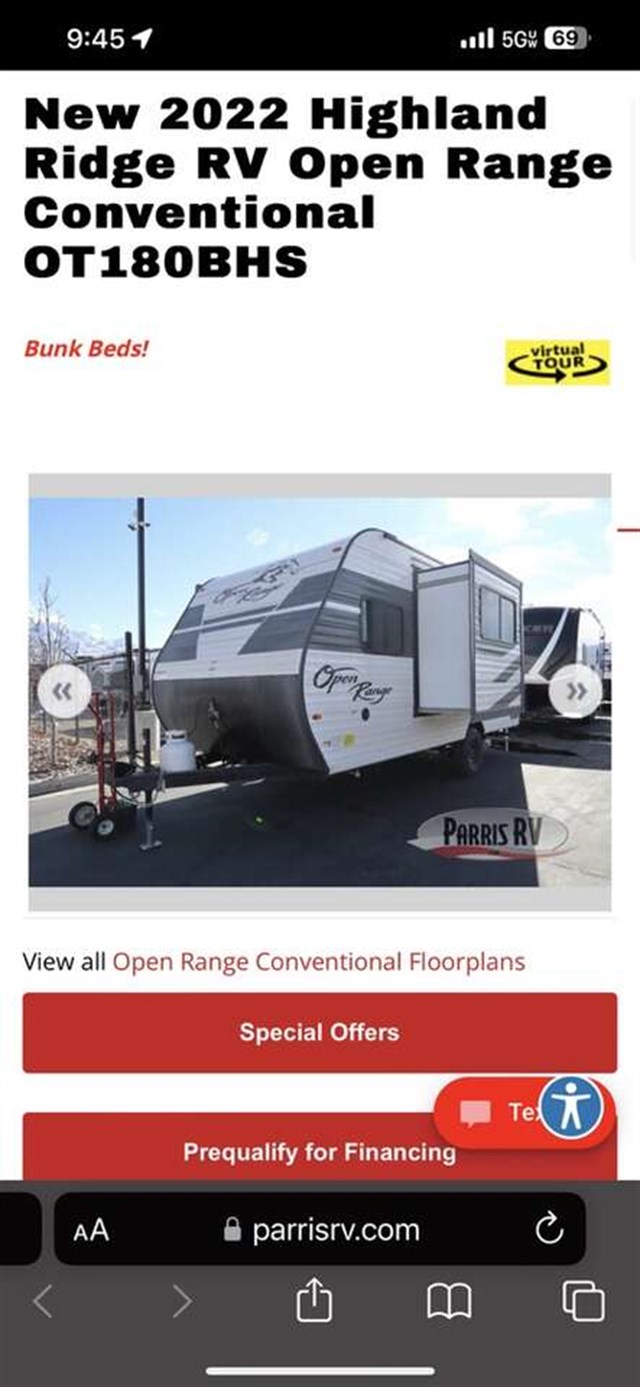Open the virtual tour badge
The width and height of the screenshot is (640, 1387).
click(x=558, y=362)
